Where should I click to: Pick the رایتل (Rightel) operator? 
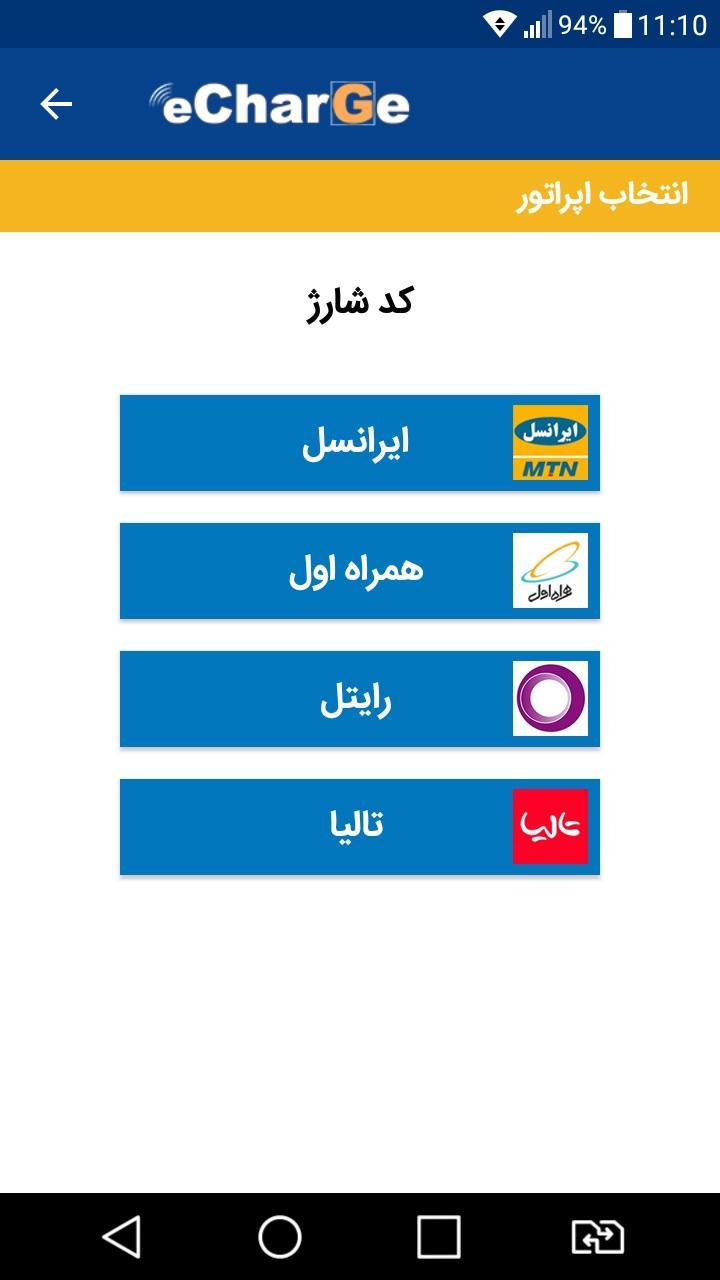360,699
